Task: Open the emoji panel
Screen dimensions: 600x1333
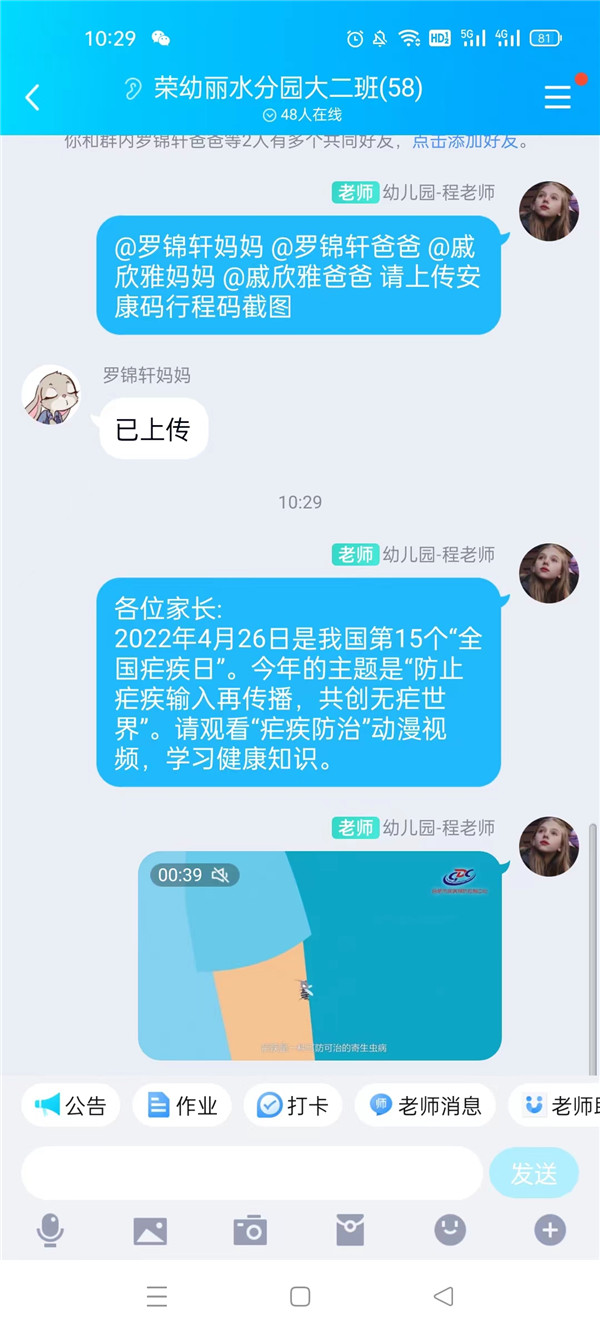Action: coord(450,1230)
